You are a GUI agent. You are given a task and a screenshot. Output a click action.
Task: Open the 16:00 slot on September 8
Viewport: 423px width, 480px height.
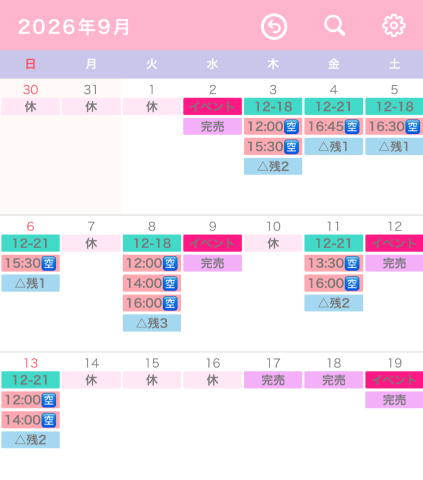coord(152,303)
